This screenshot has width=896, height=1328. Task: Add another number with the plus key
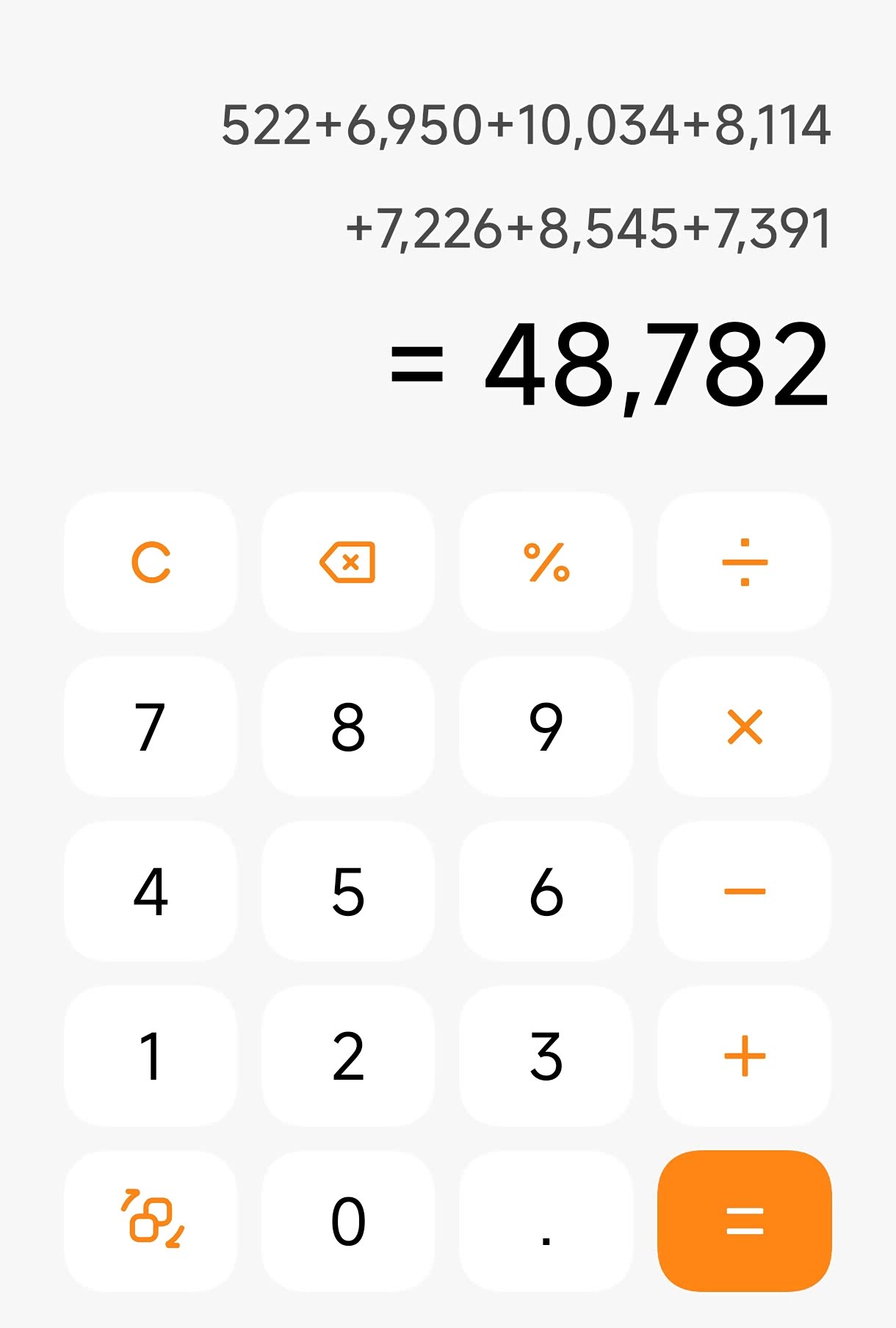pos(744,1056)
